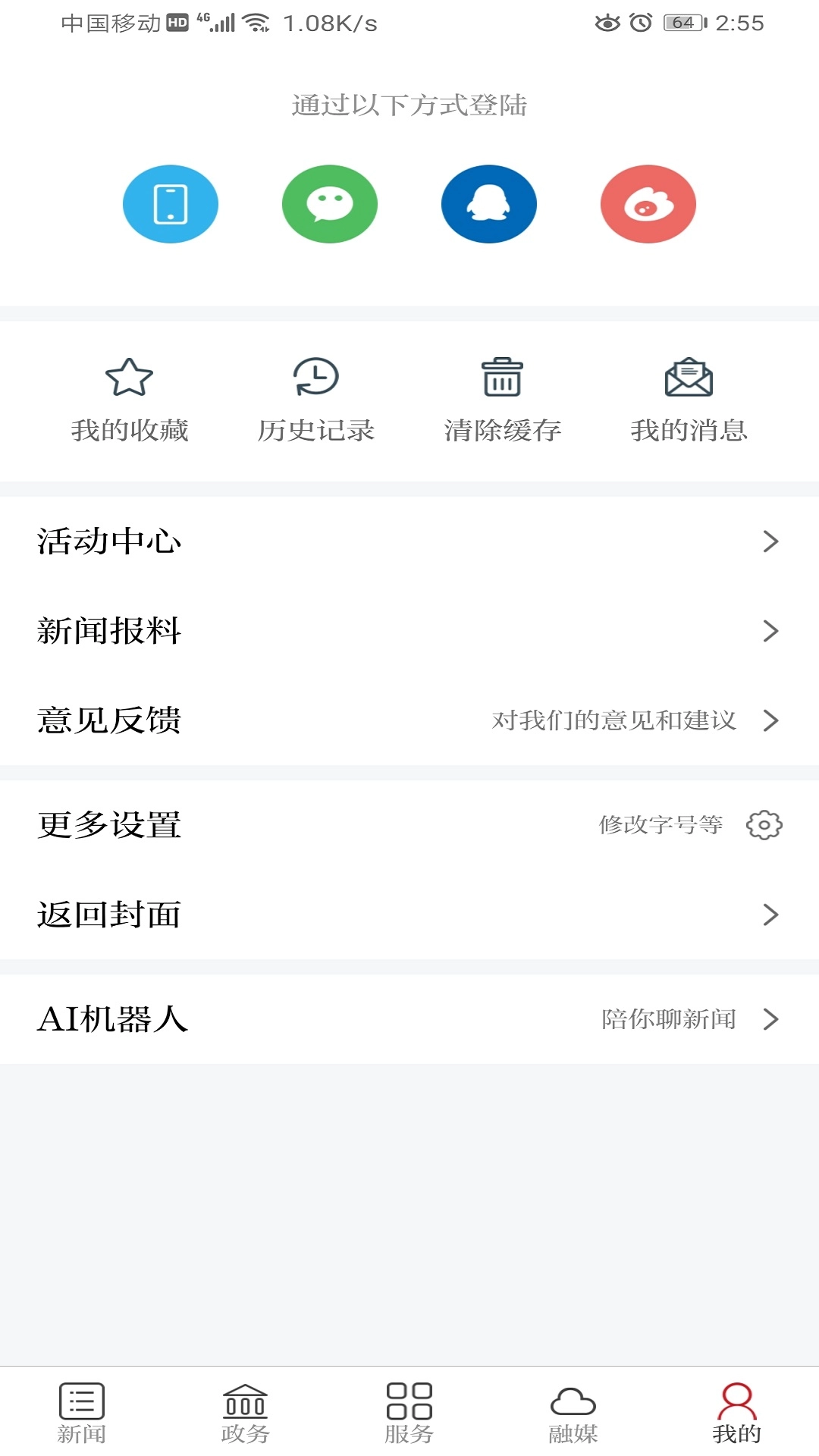819x1456 pixels.
Task: Expand 返回封面 row arrow
Action: 772,915
